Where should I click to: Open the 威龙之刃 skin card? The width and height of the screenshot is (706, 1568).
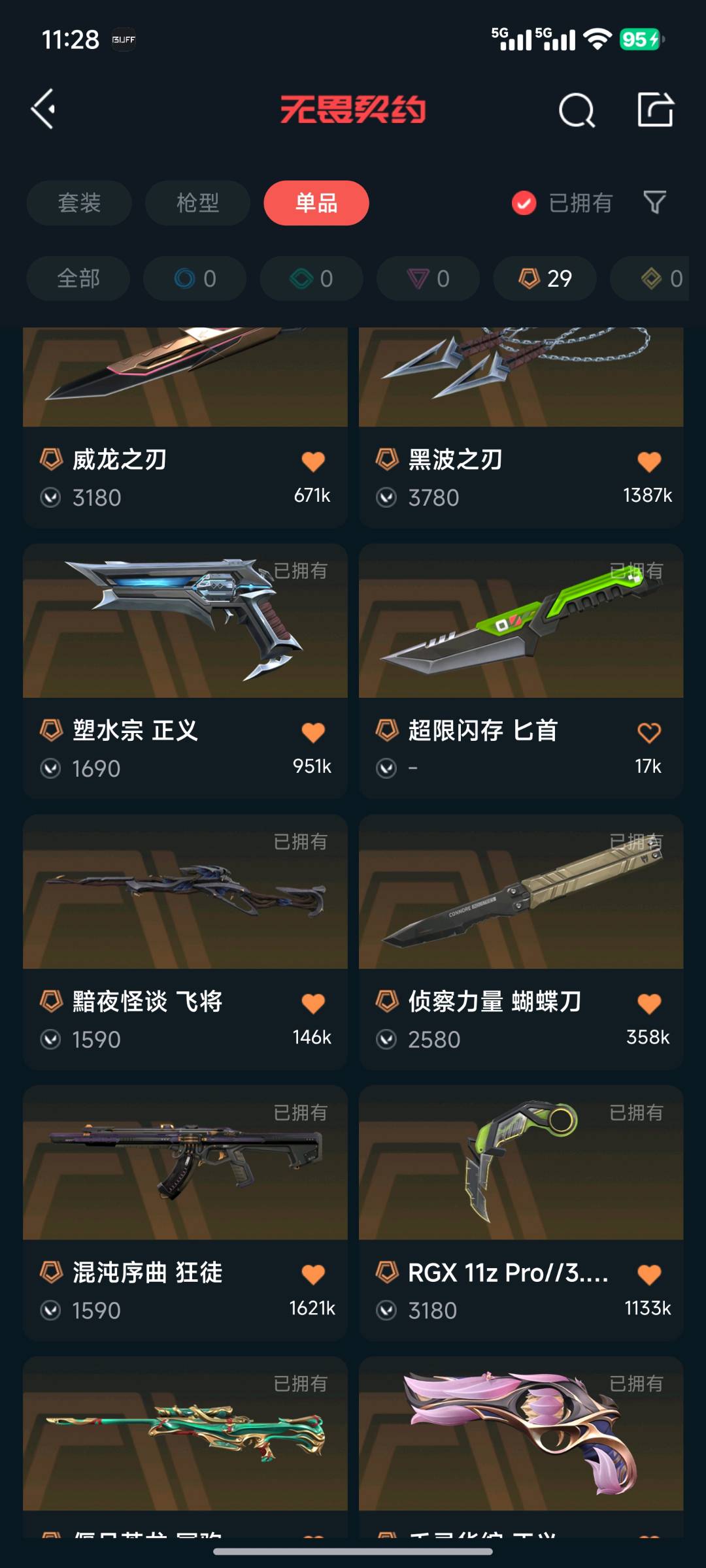(x=185, y=405)
